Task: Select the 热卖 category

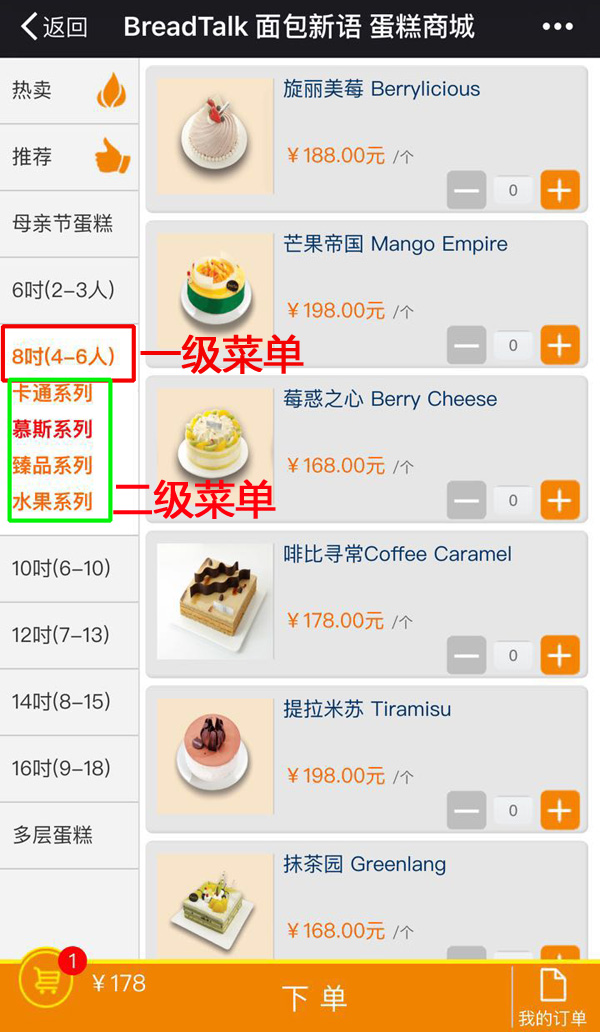Action: coord(68,90)
